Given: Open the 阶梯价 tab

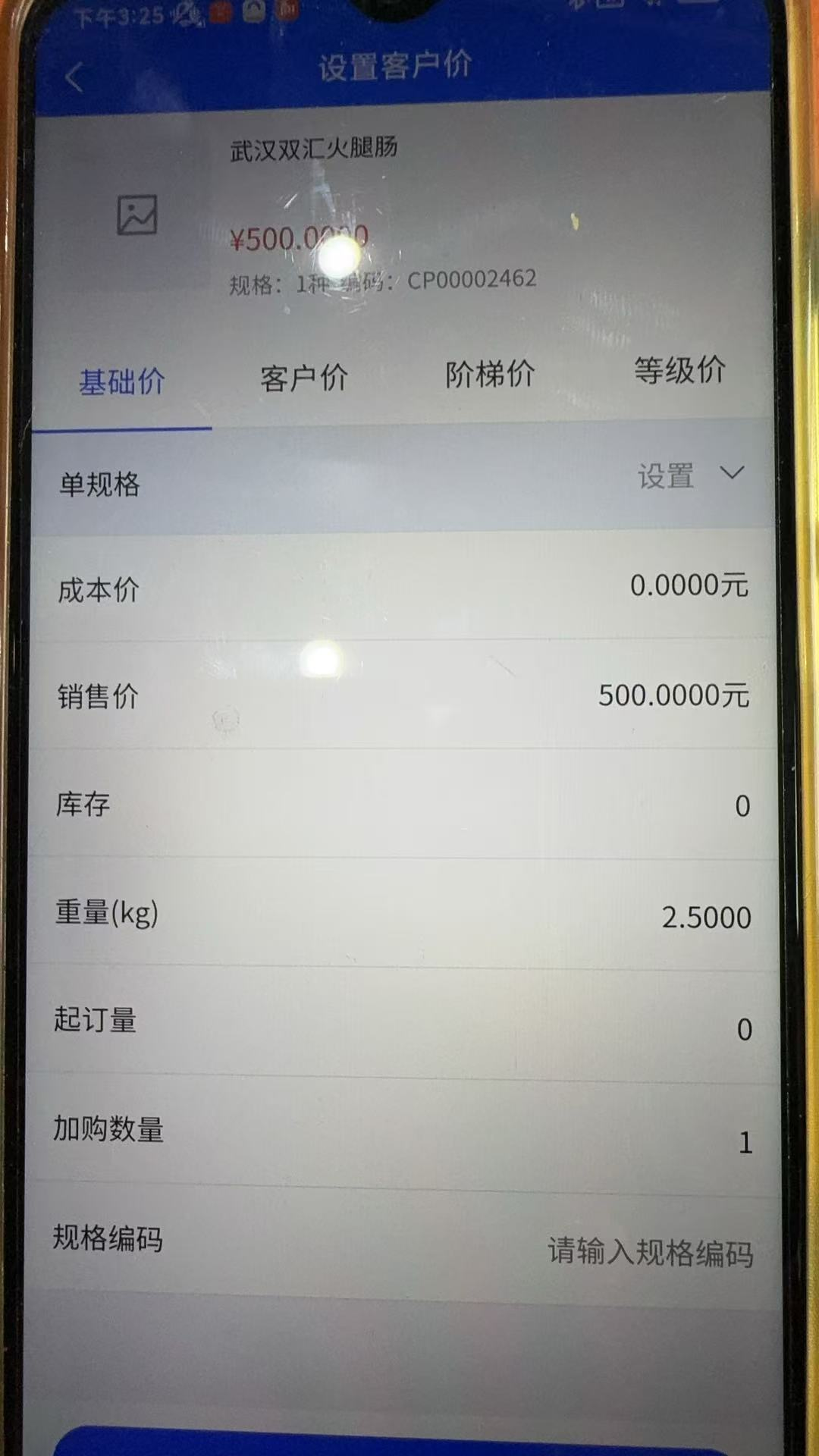Looking at the screenshot, I should 490,374.
